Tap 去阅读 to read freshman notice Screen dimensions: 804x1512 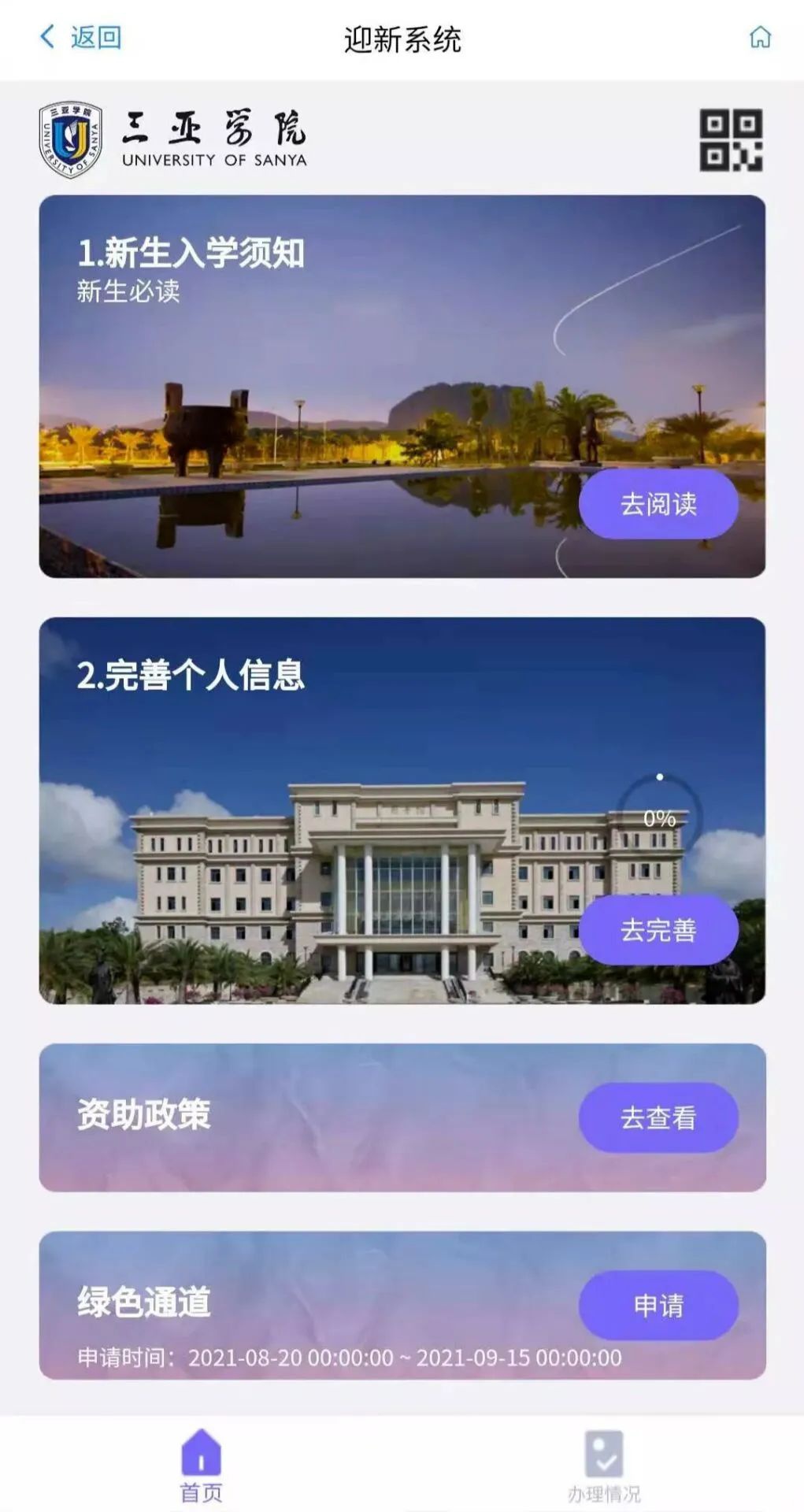(x=658, y=504)
